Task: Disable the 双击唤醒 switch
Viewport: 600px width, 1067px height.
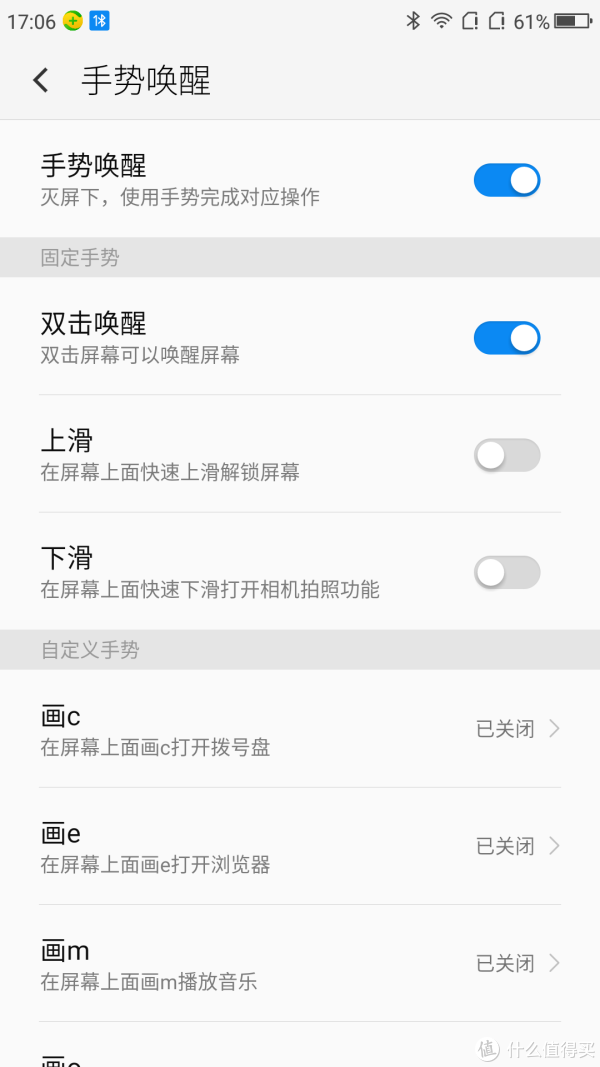Action: coord(507,338)
